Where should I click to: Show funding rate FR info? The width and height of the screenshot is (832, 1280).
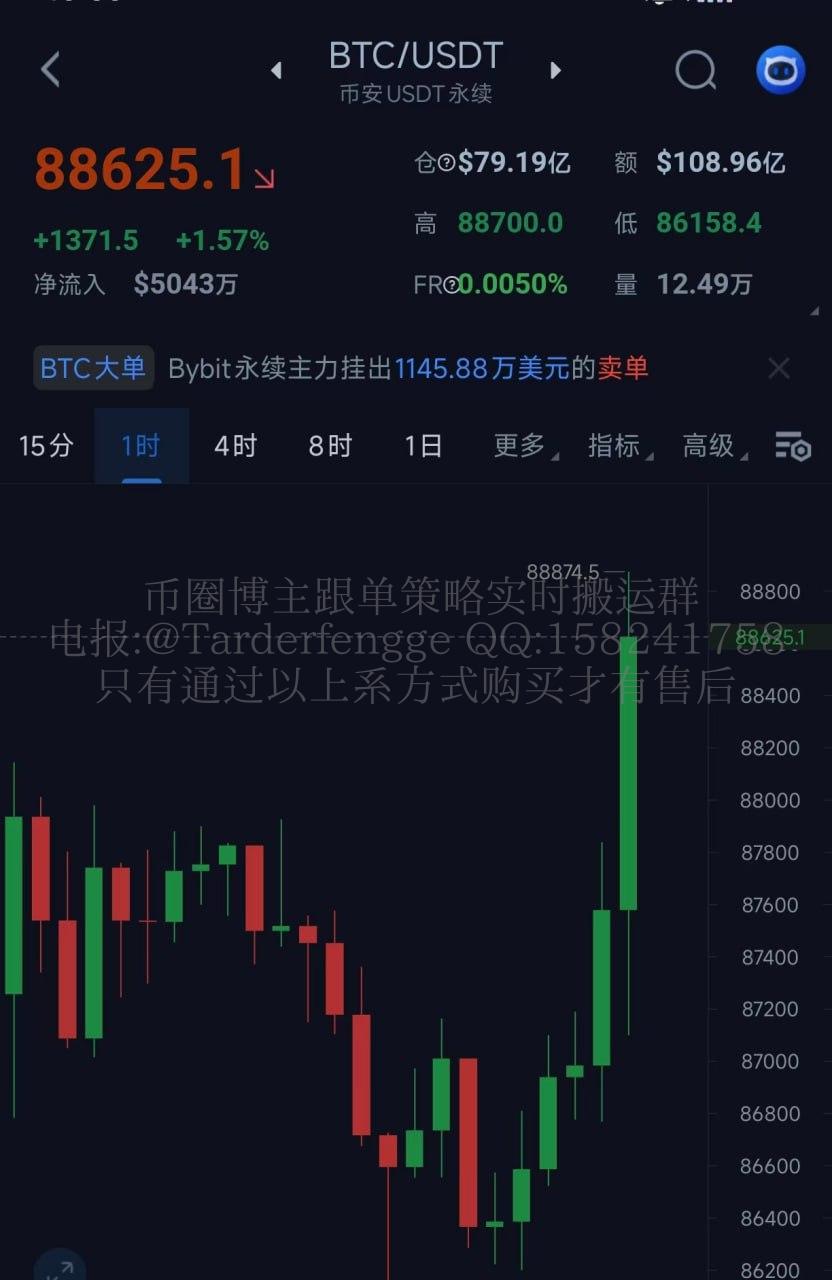pos(452,285)
